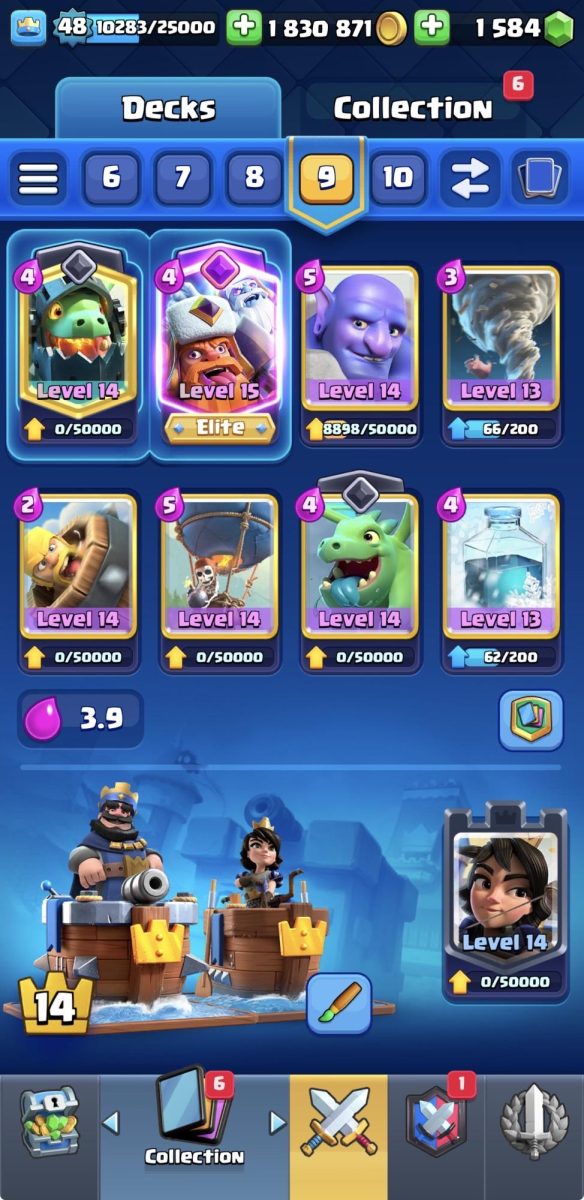Buy gems with the green plus button
This screenshot has height=1200, width=584.
point(432,27)
